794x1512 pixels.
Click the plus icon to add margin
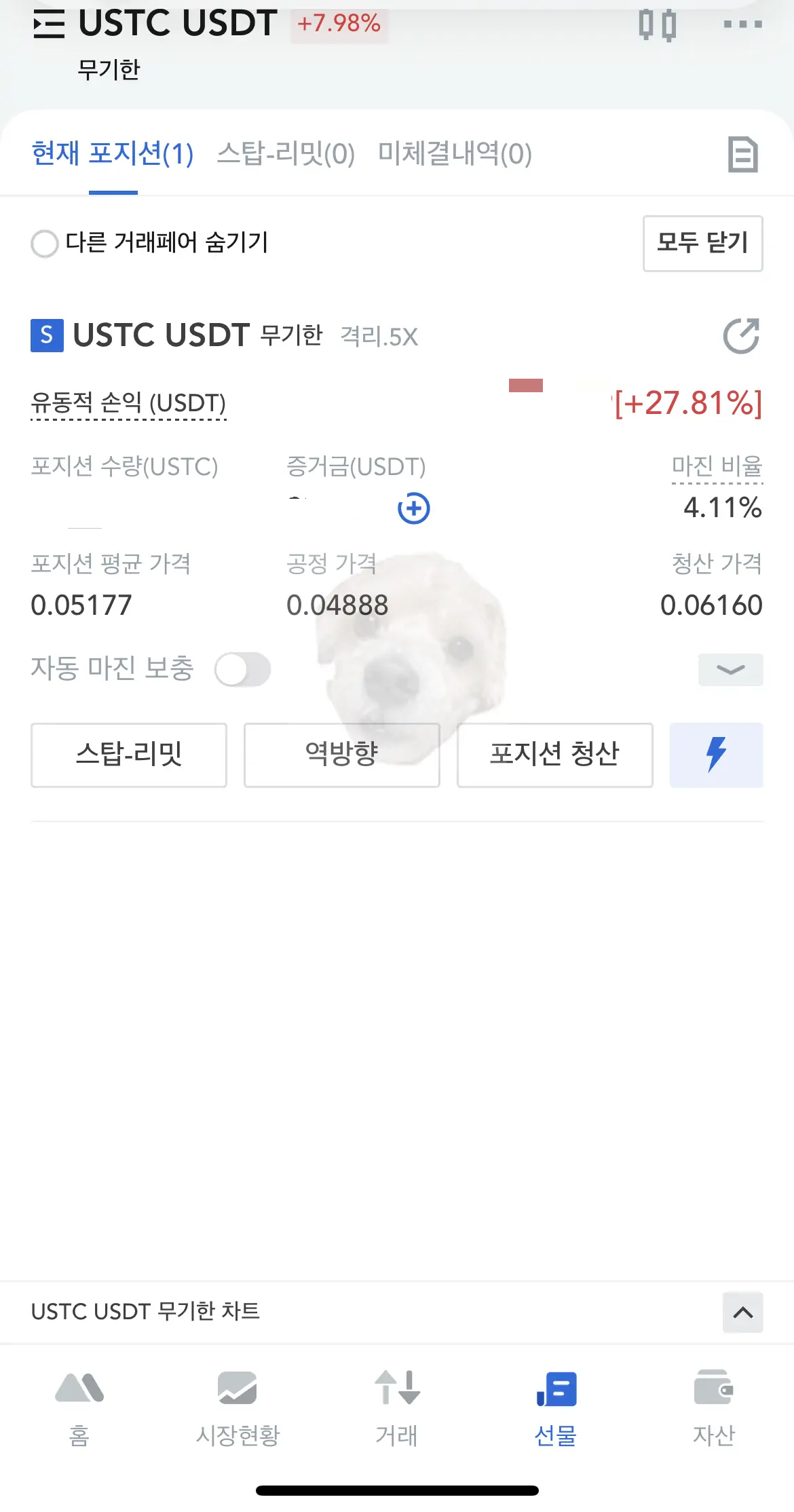[414, 508]
